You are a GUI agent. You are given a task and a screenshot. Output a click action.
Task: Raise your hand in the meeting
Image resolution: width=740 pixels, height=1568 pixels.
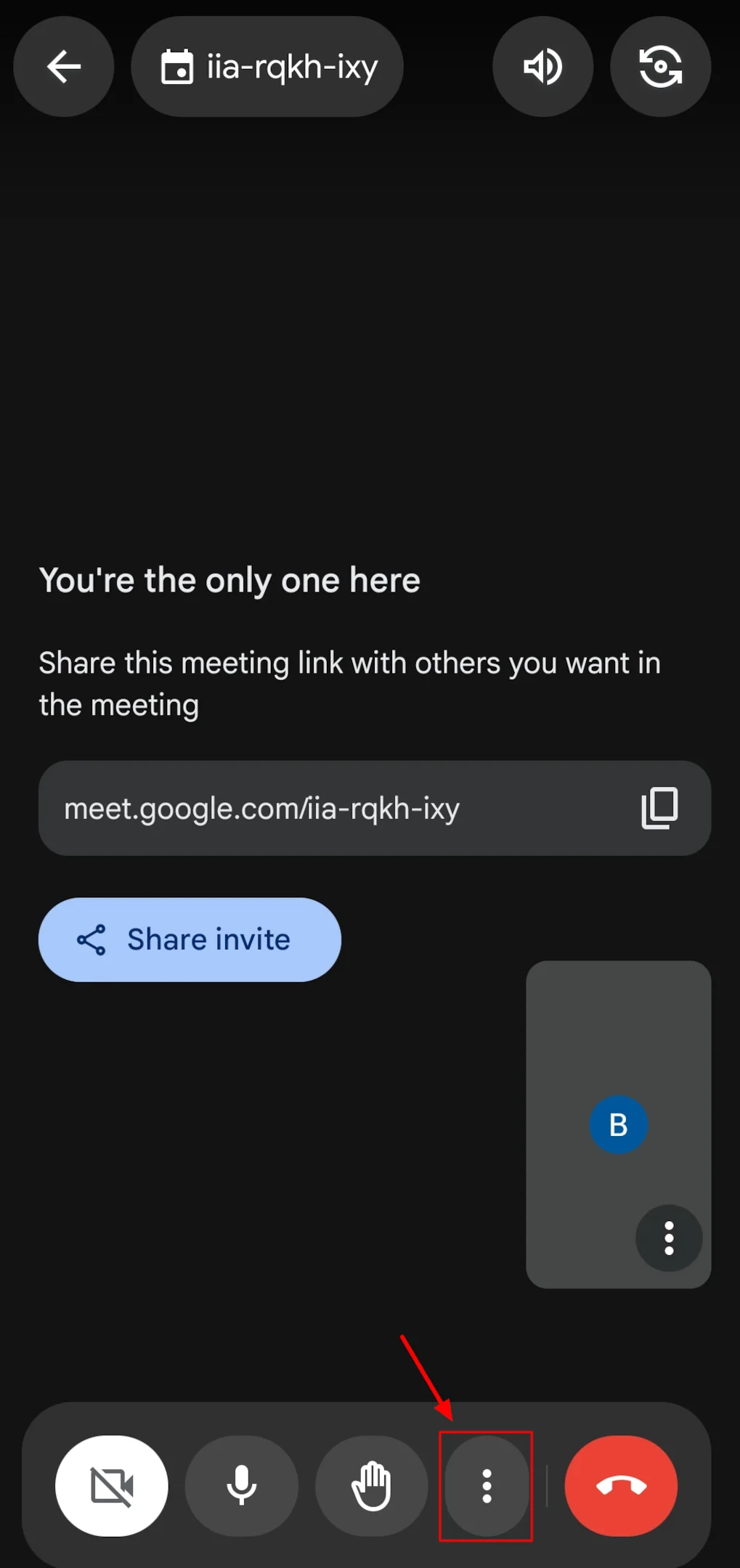(372, 1487)
